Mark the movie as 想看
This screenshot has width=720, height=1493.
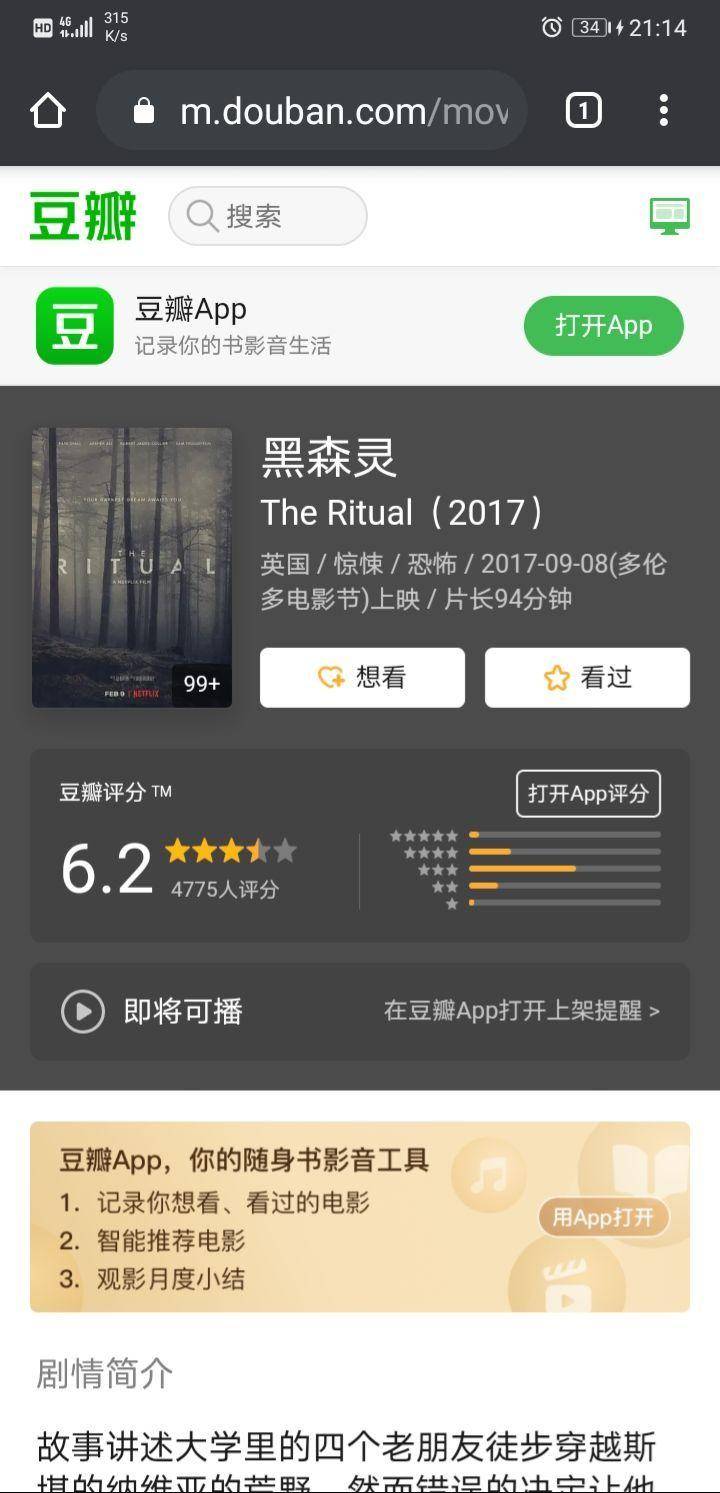tap(362, 677)
